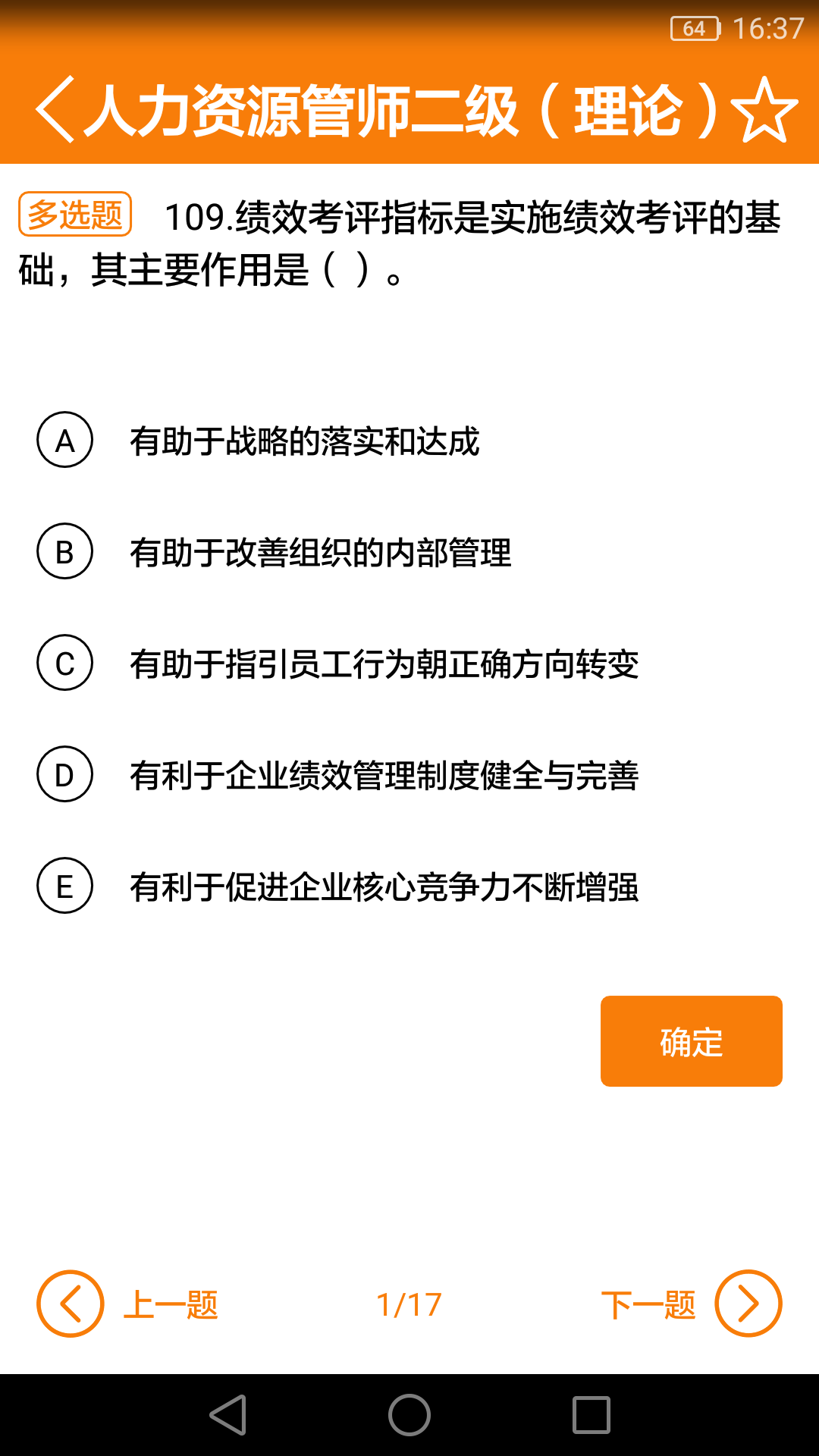Tap 上一题 to go back a question
Screen dimensions: 819x1456
(171, 1304)
